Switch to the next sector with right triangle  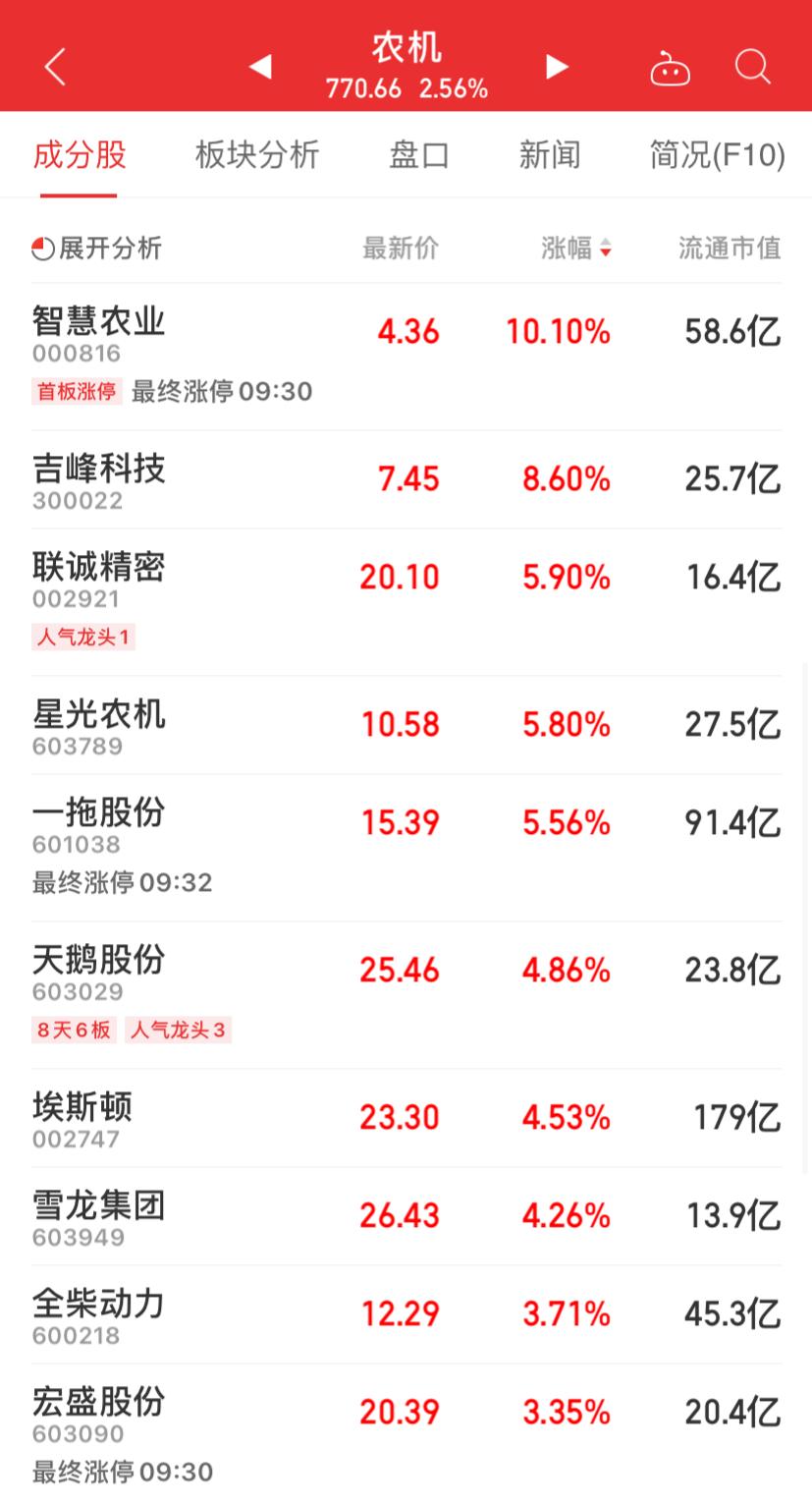pyautogui.click(x=557, y=67)
